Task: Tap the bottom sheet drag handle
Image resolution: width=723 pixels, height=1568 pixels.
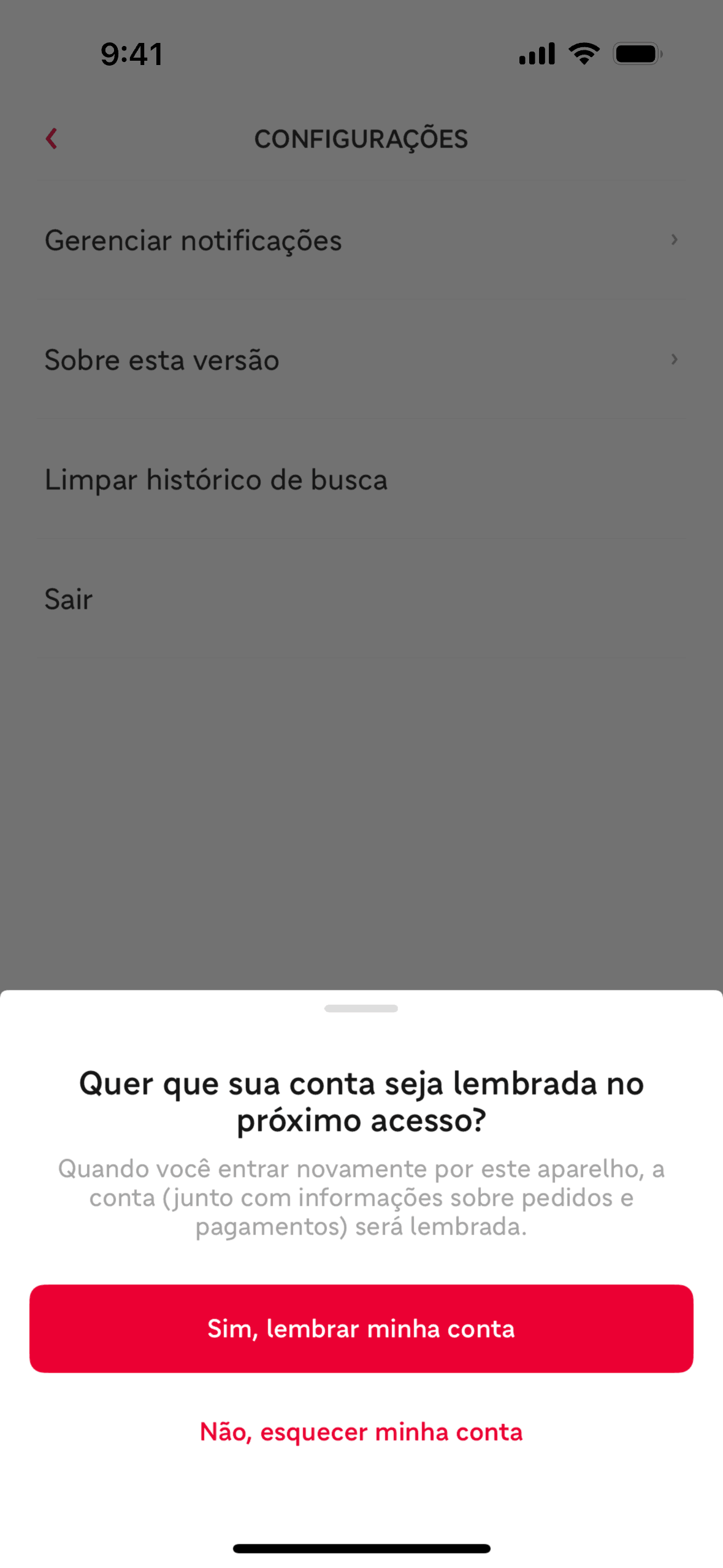Action: pos(361,1009)
